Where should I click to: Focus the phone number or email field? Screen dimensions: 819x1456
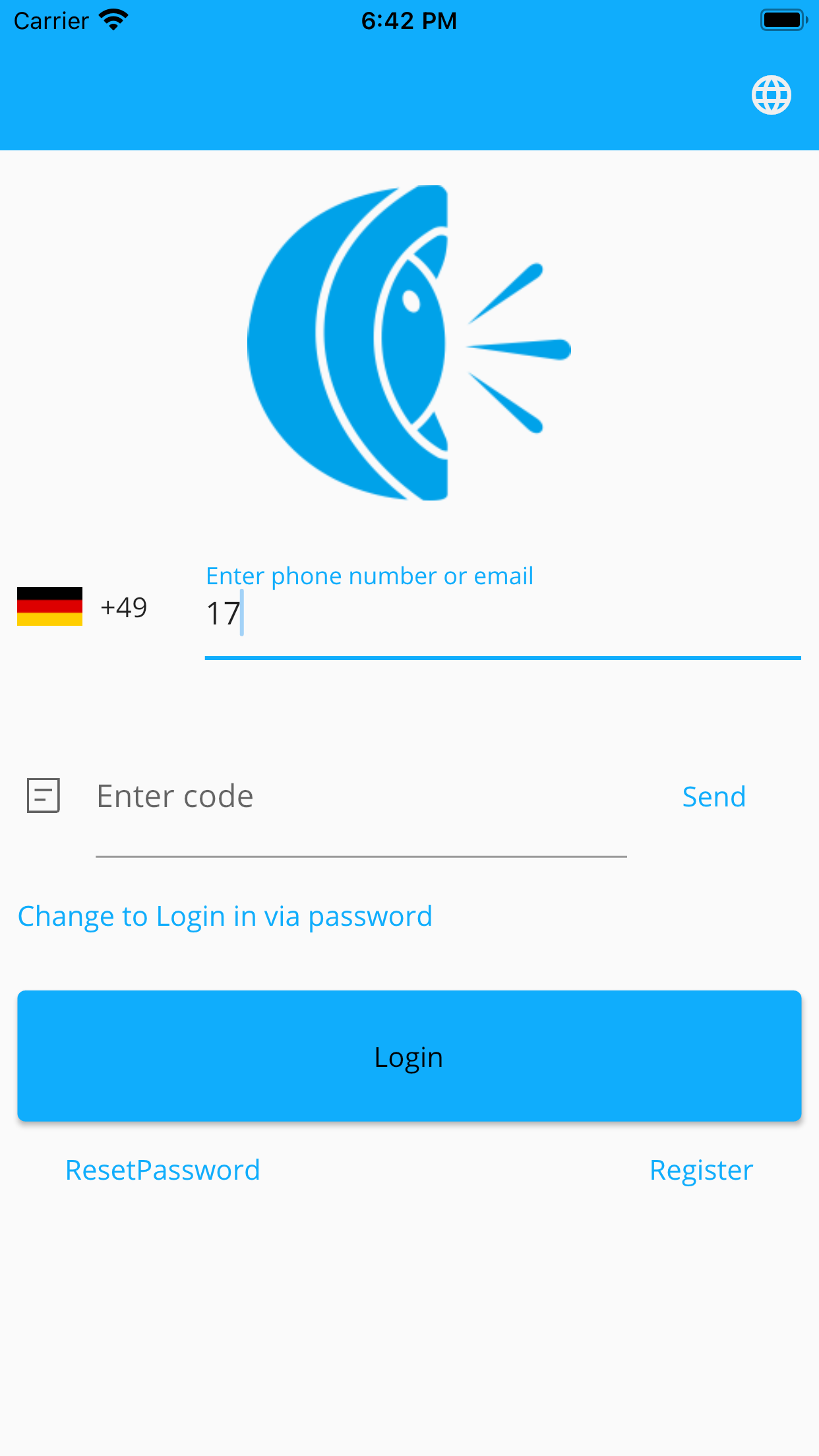coord(501,615)
